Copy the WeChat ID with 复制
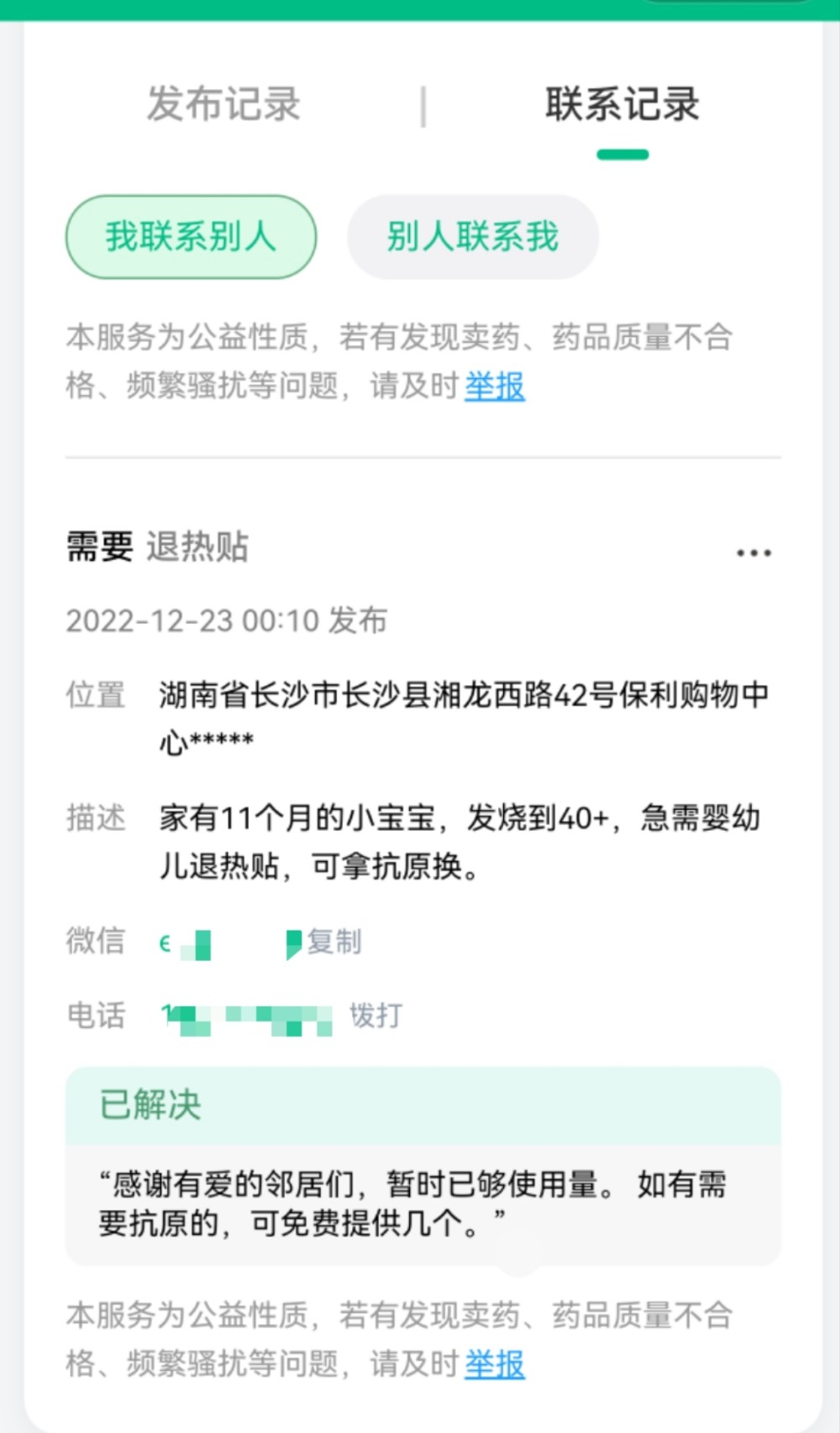Viewport: 840px width, 1433px height. coord(334,942)
